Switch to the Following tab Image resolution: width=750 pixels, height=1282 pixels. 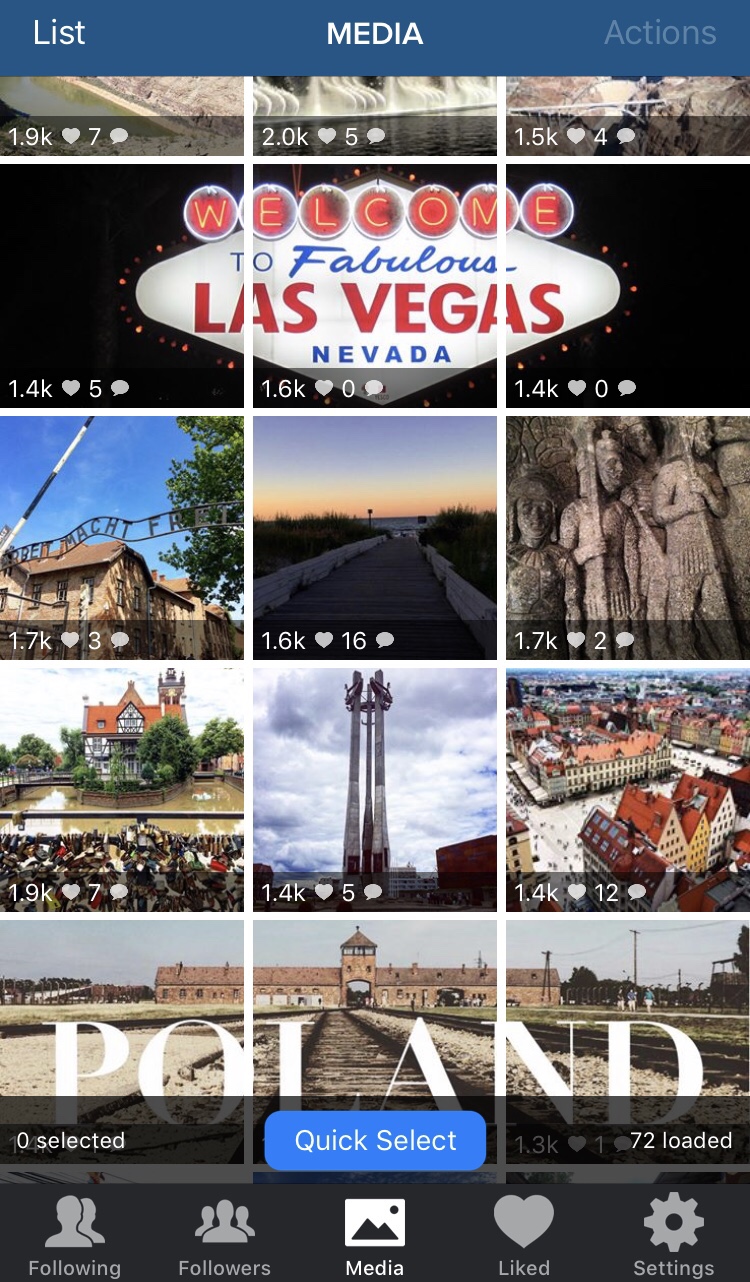click(x=74, y=1236)
